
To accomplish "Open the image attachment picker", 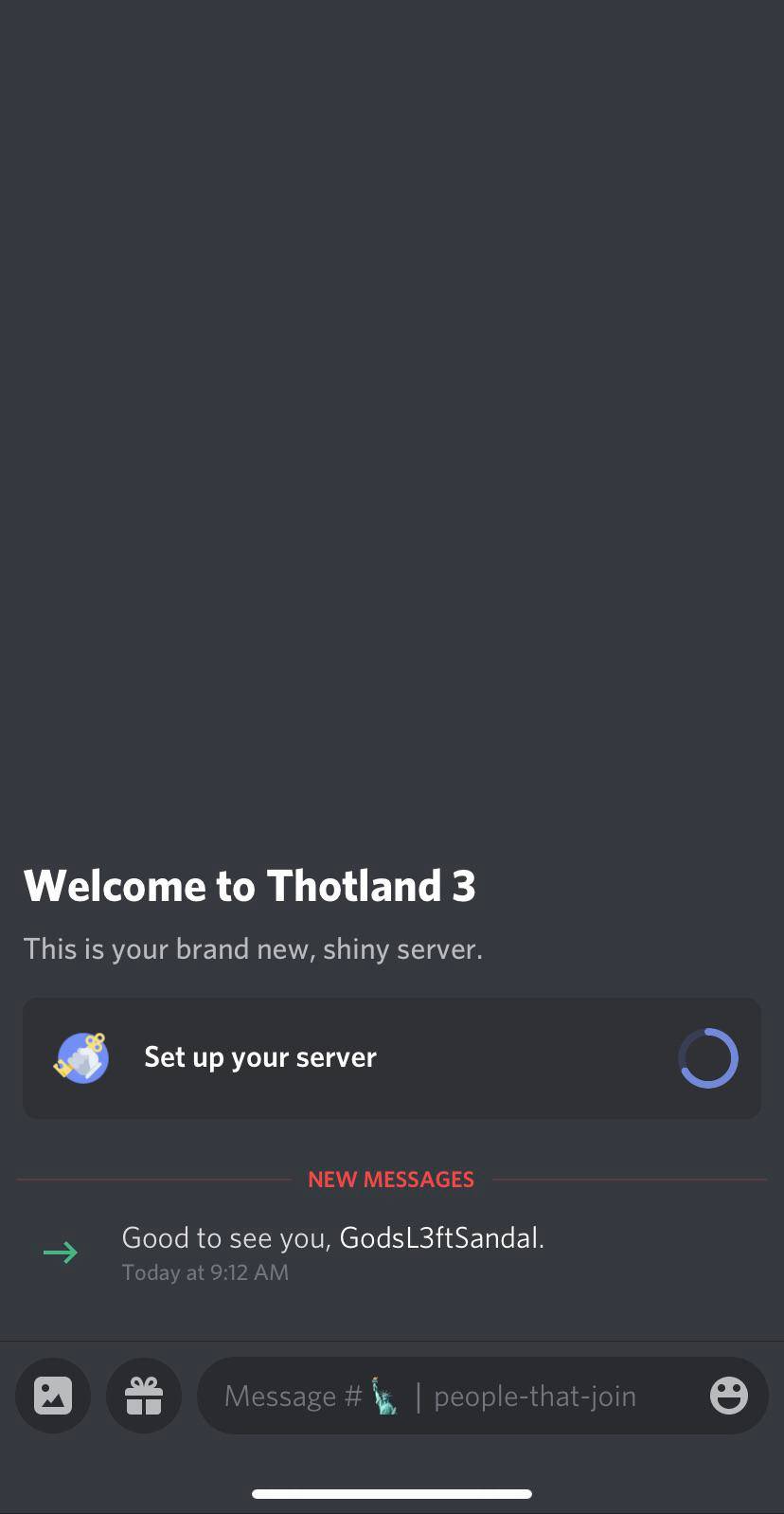I will [x=52, y=1395].
